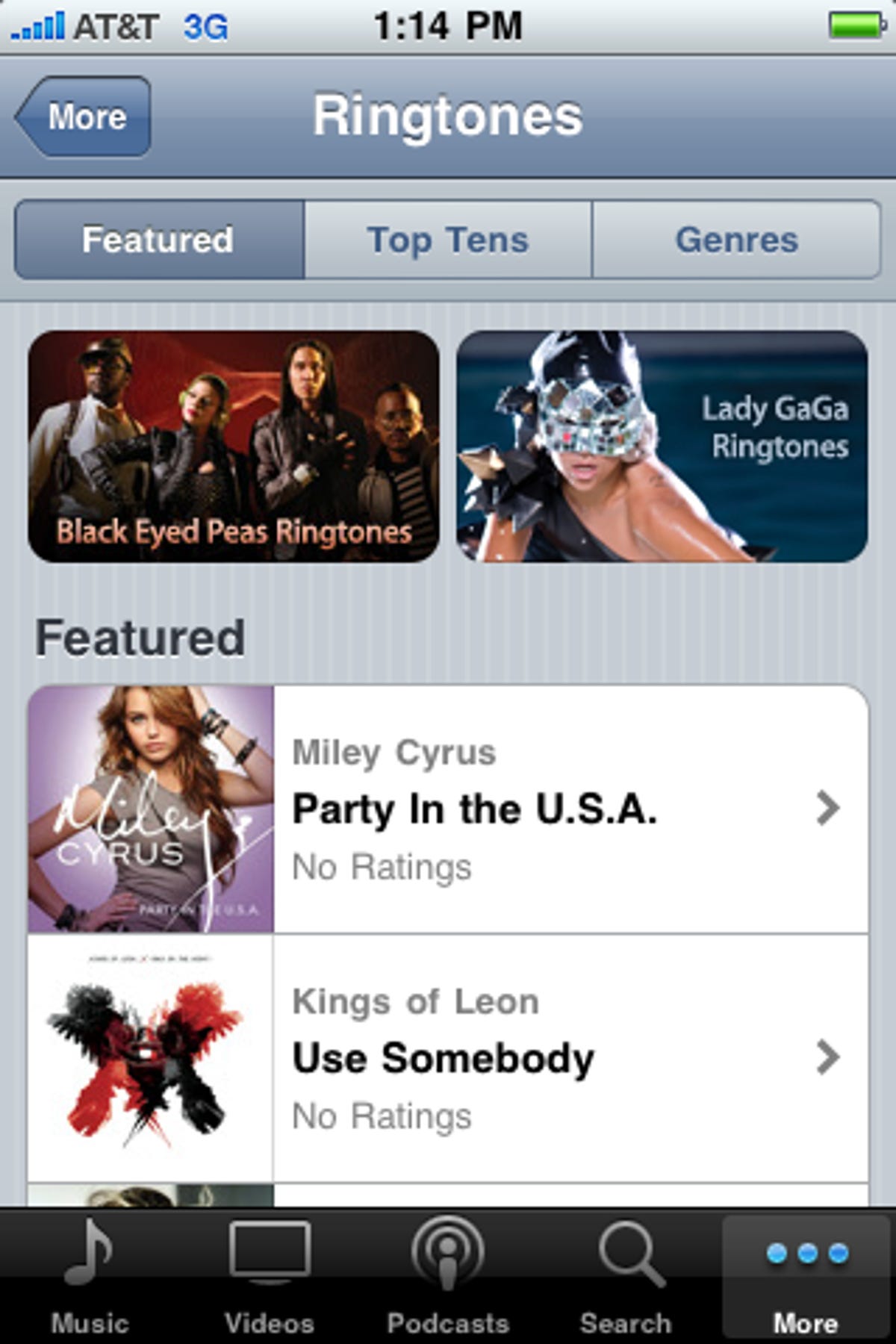
Task: Select the Featured segment
Action: (x=158, y=240)
